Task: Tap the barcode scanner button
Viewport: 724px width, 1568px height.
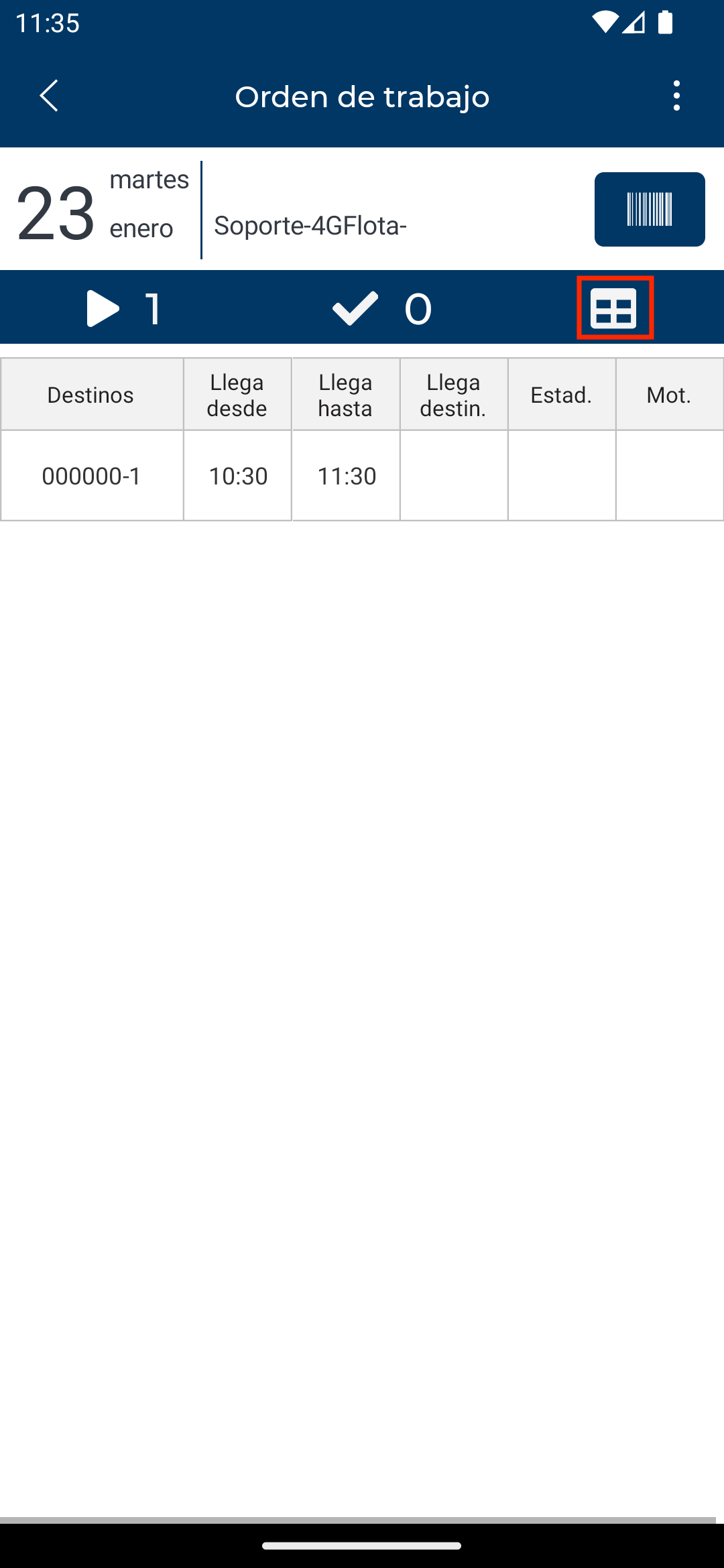Action: click(x=649, y=210)
